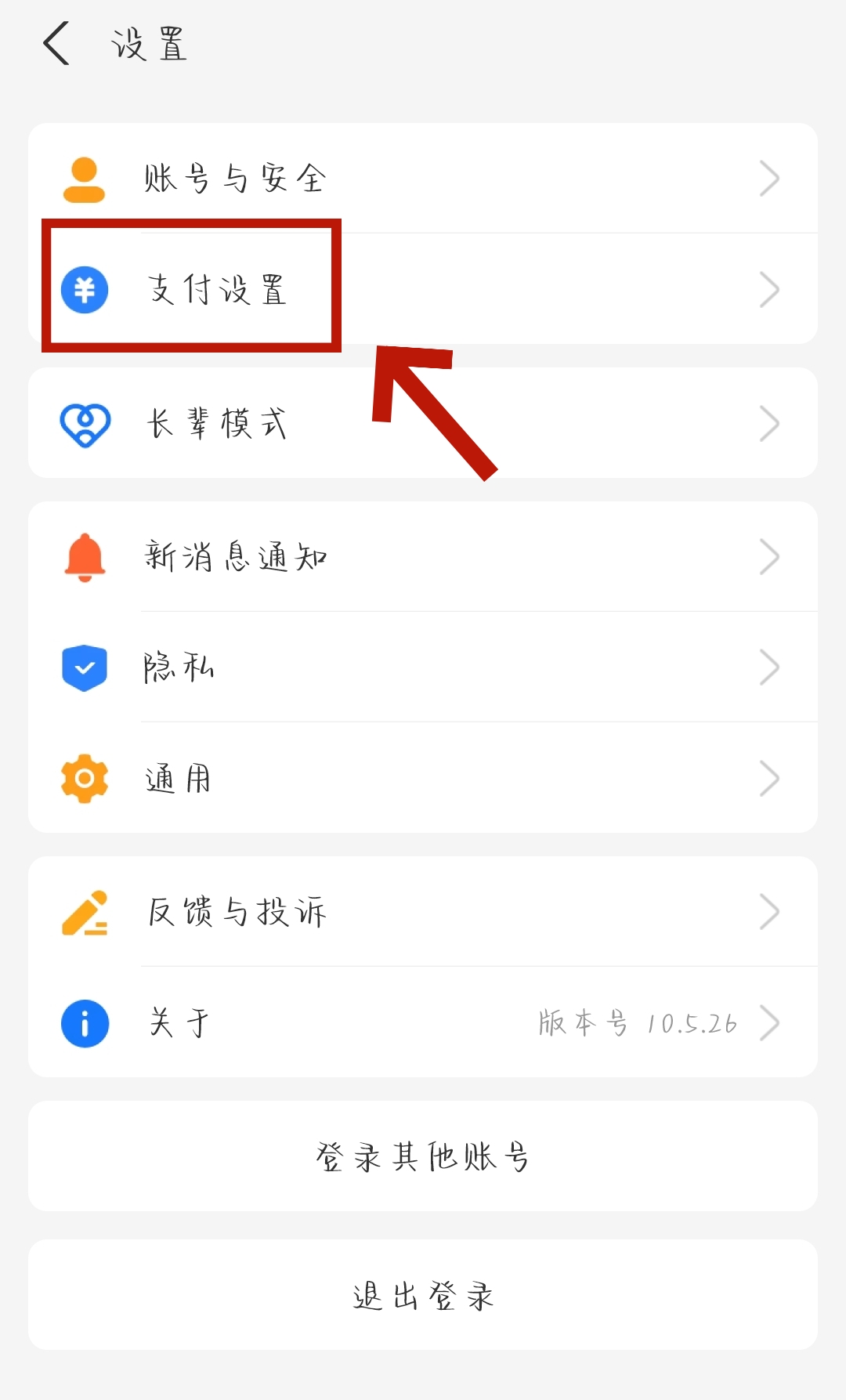The height and width of the screenshot is (1400, 846).
Task: Open 长辈模式
Action: click(423, 424)
